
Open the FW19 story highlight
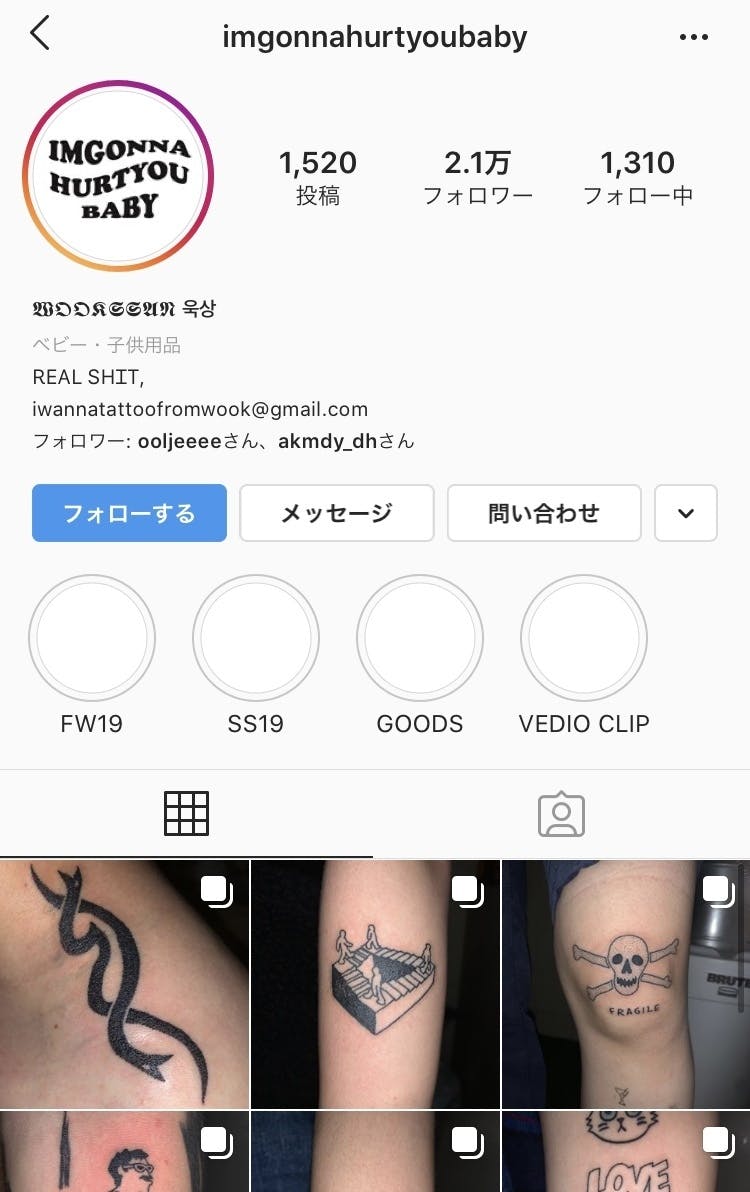click(x=92, y=638)
